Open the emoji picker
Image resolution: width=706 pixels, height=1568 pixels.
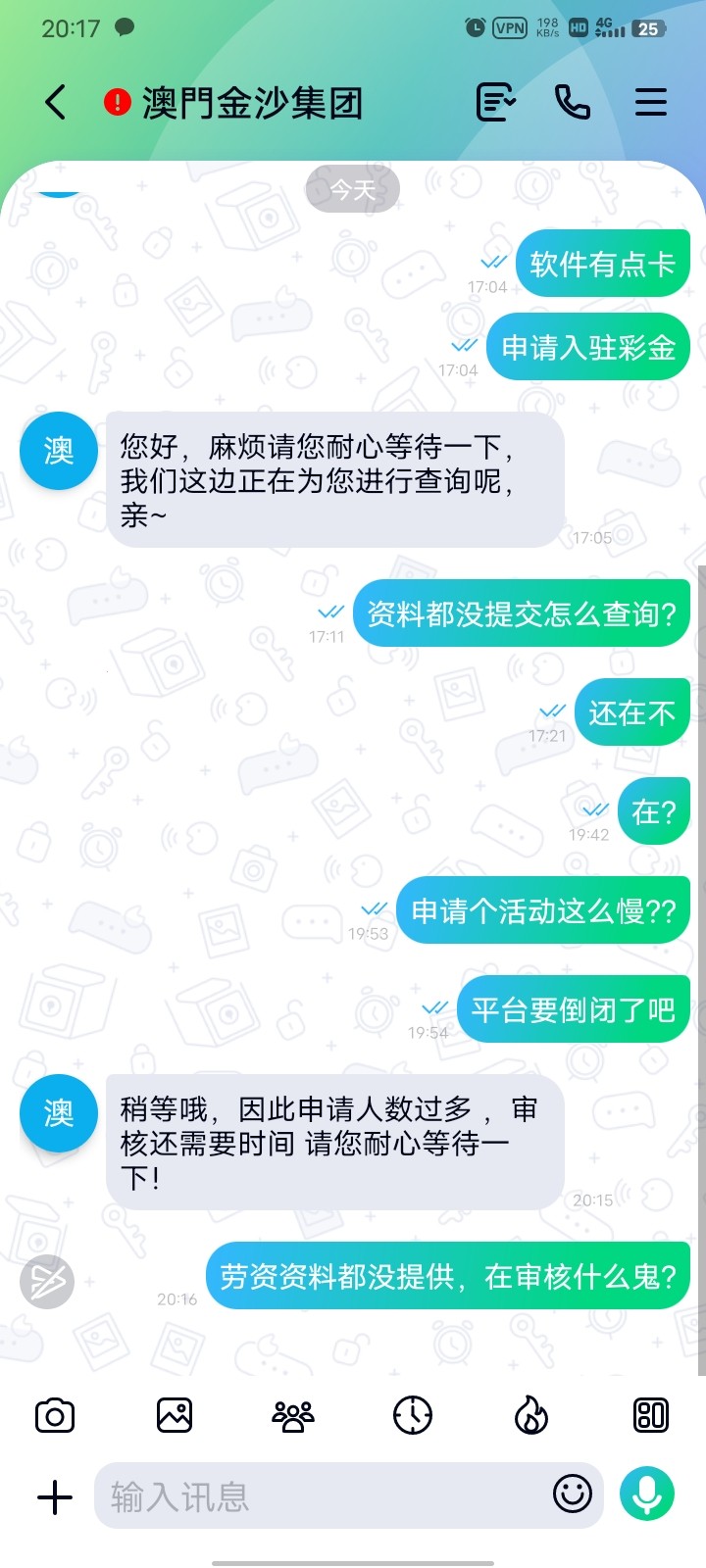(573, 1494)
